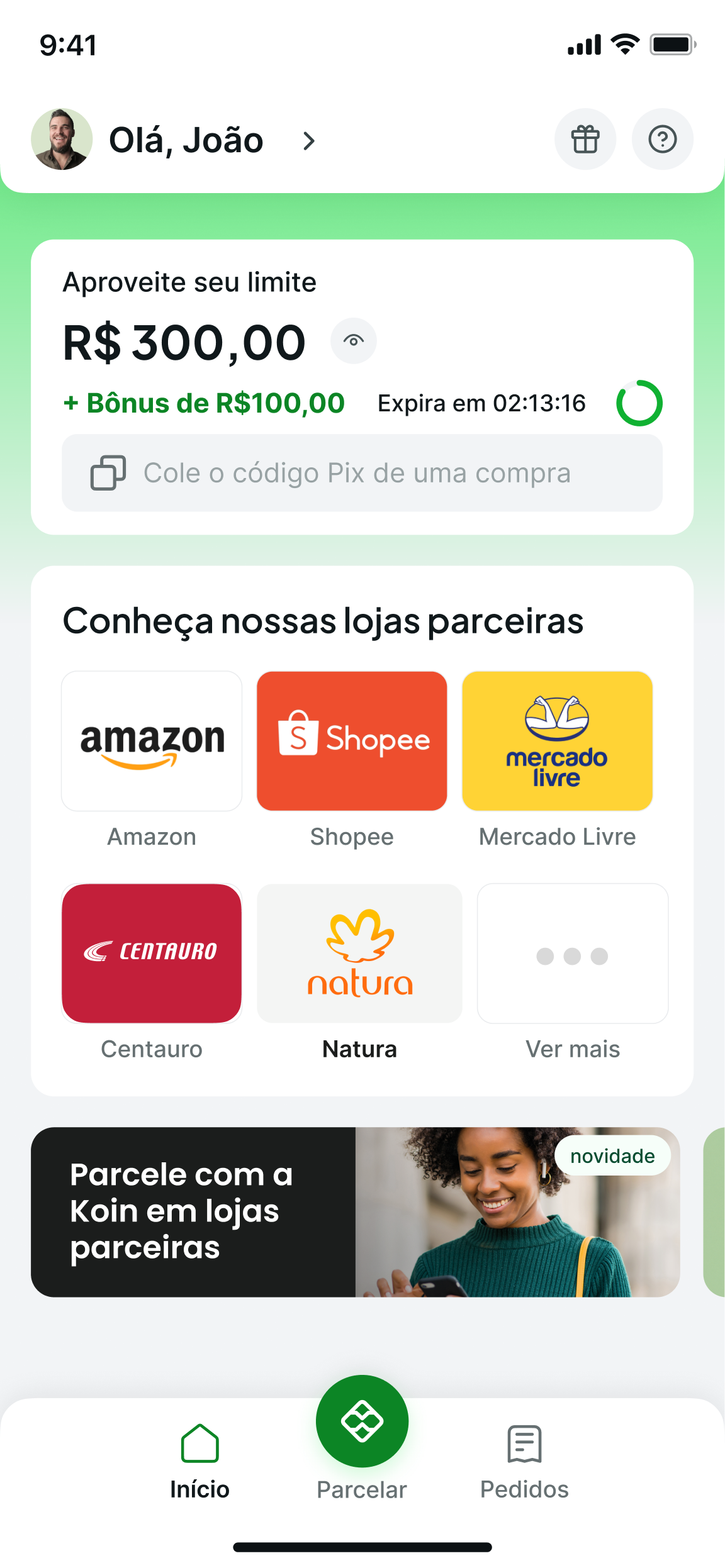Tap João's profile photo
The height and width of the screenshot is (1568, 725).
62,139
